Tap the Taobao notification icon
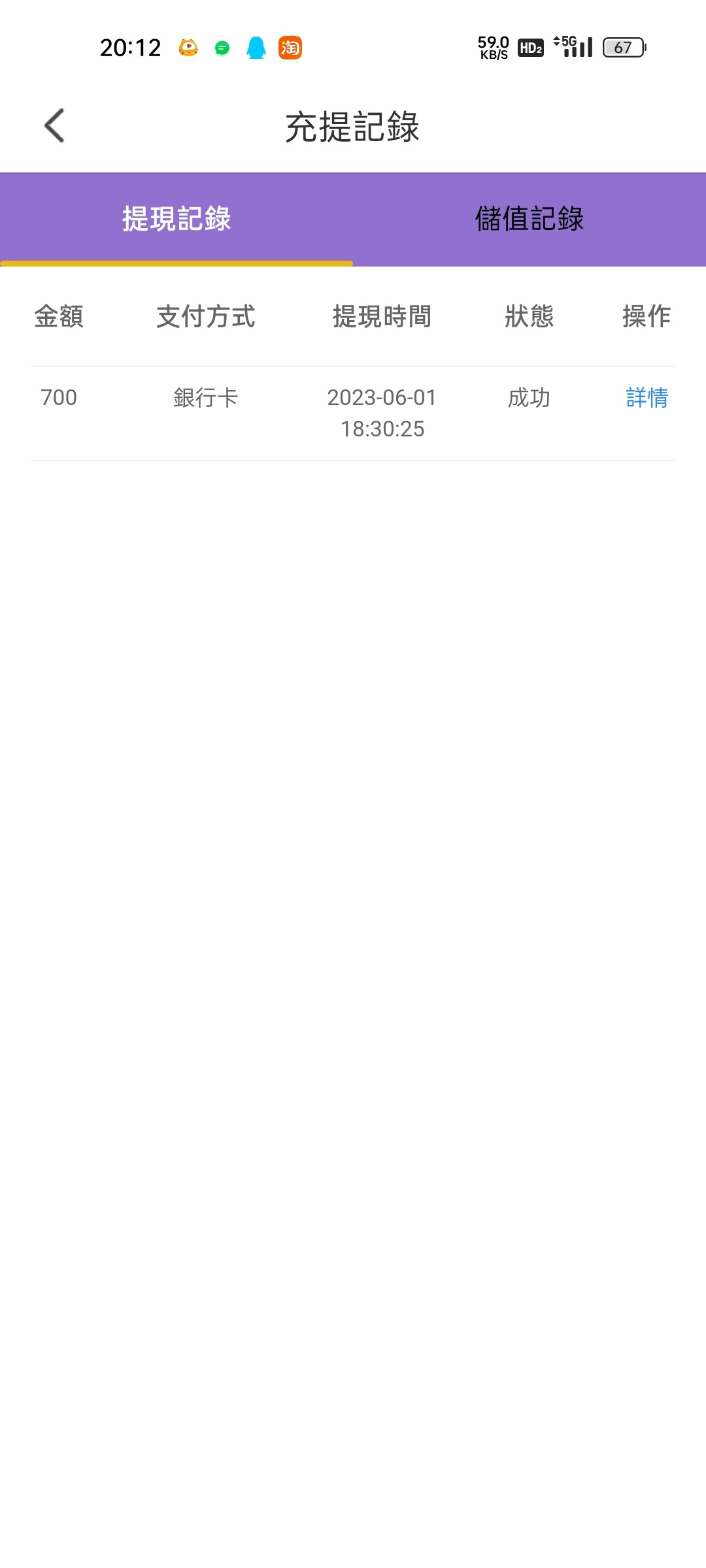706x1568 pixels. pyautogui.click(x=290, y=48)
